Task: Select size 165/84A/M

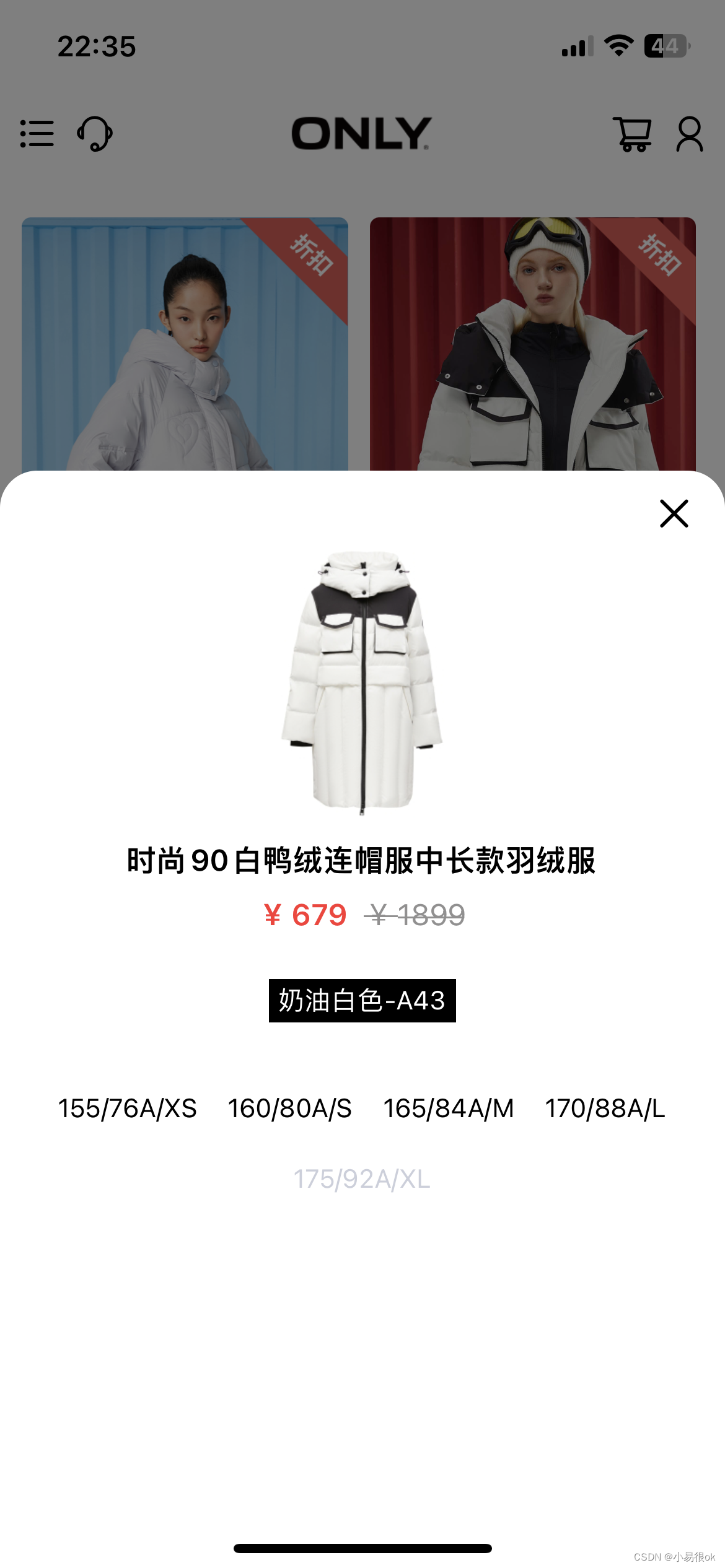Action: click(448, 1108)
